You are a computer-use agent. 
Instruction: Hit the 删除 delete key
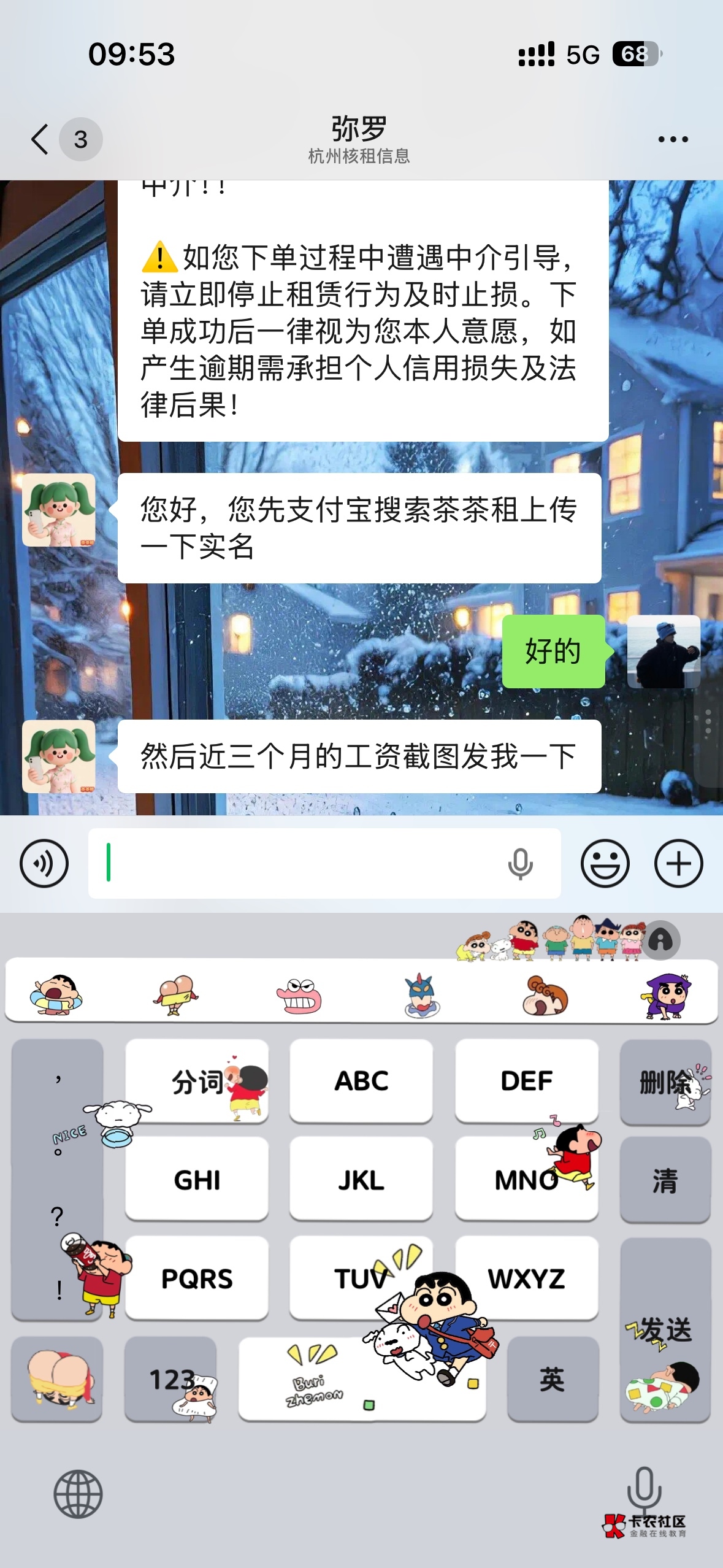click(x=665, y=1082)
